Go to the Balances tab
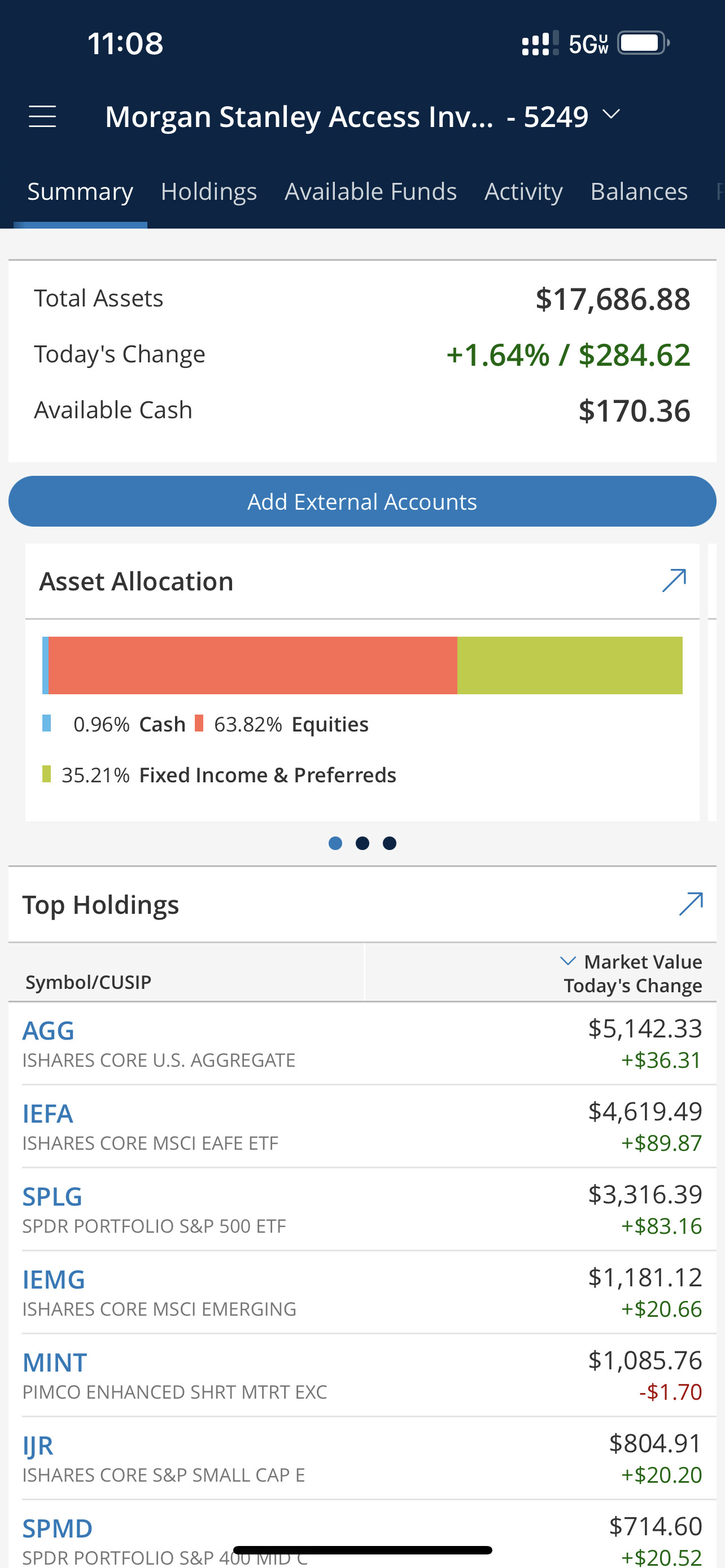725x1568 pixels. click(x=639, y=192)
